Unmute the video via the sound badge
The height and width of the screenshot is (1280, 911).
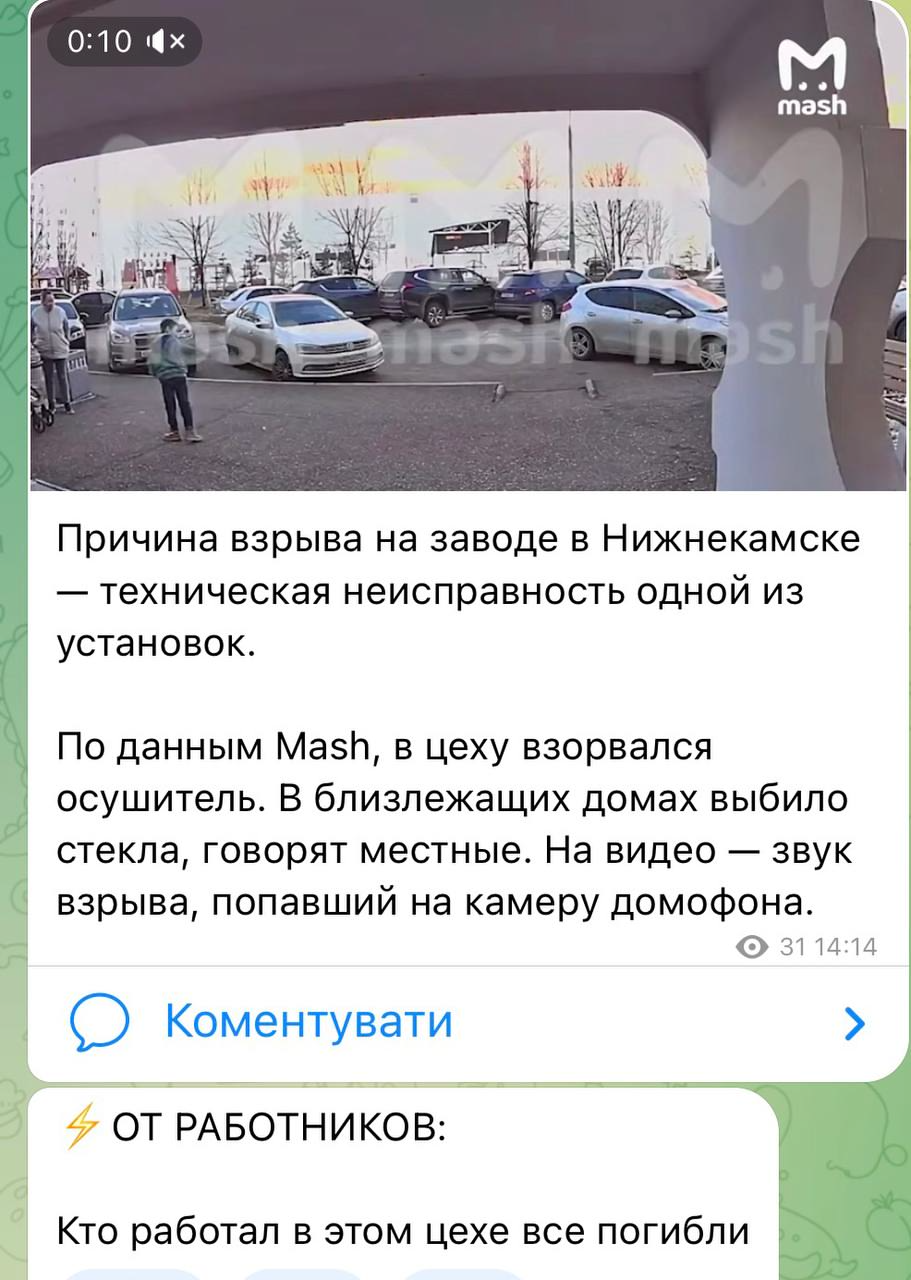[165, 42]
